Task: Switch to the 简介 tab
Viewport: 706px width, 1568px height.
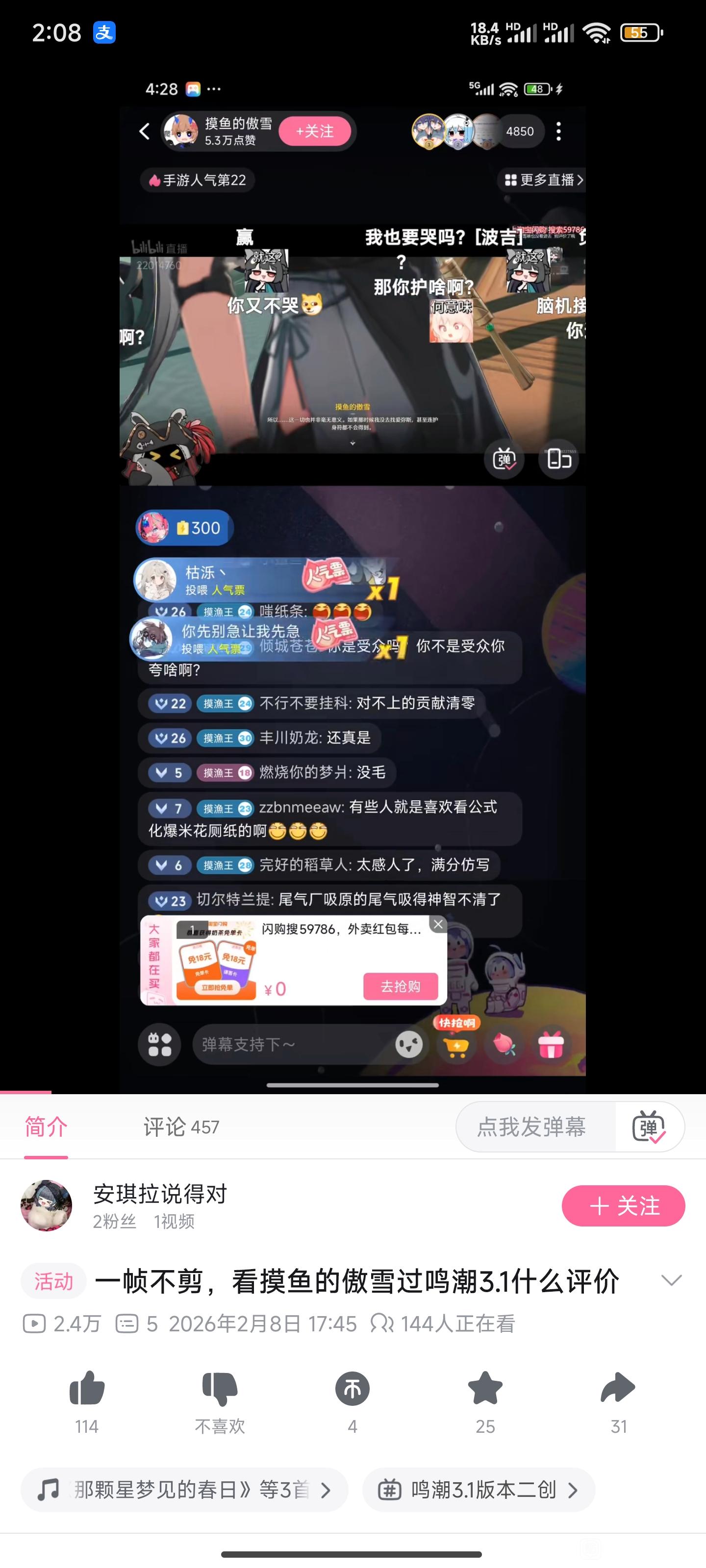Action: click(x=46, y=1127)
